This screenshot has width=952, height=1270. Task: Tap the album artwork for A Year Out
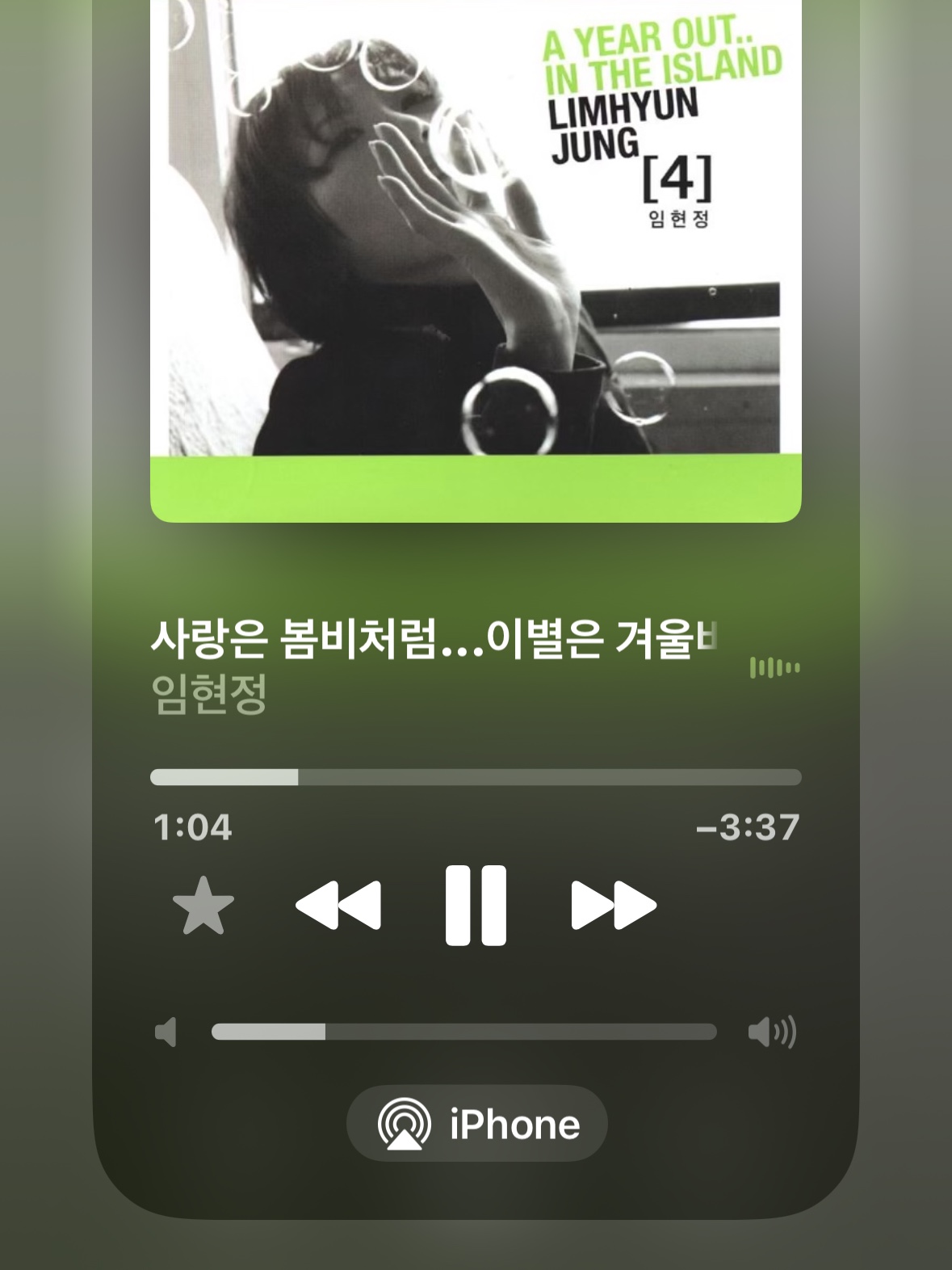[x=476, y=259]
